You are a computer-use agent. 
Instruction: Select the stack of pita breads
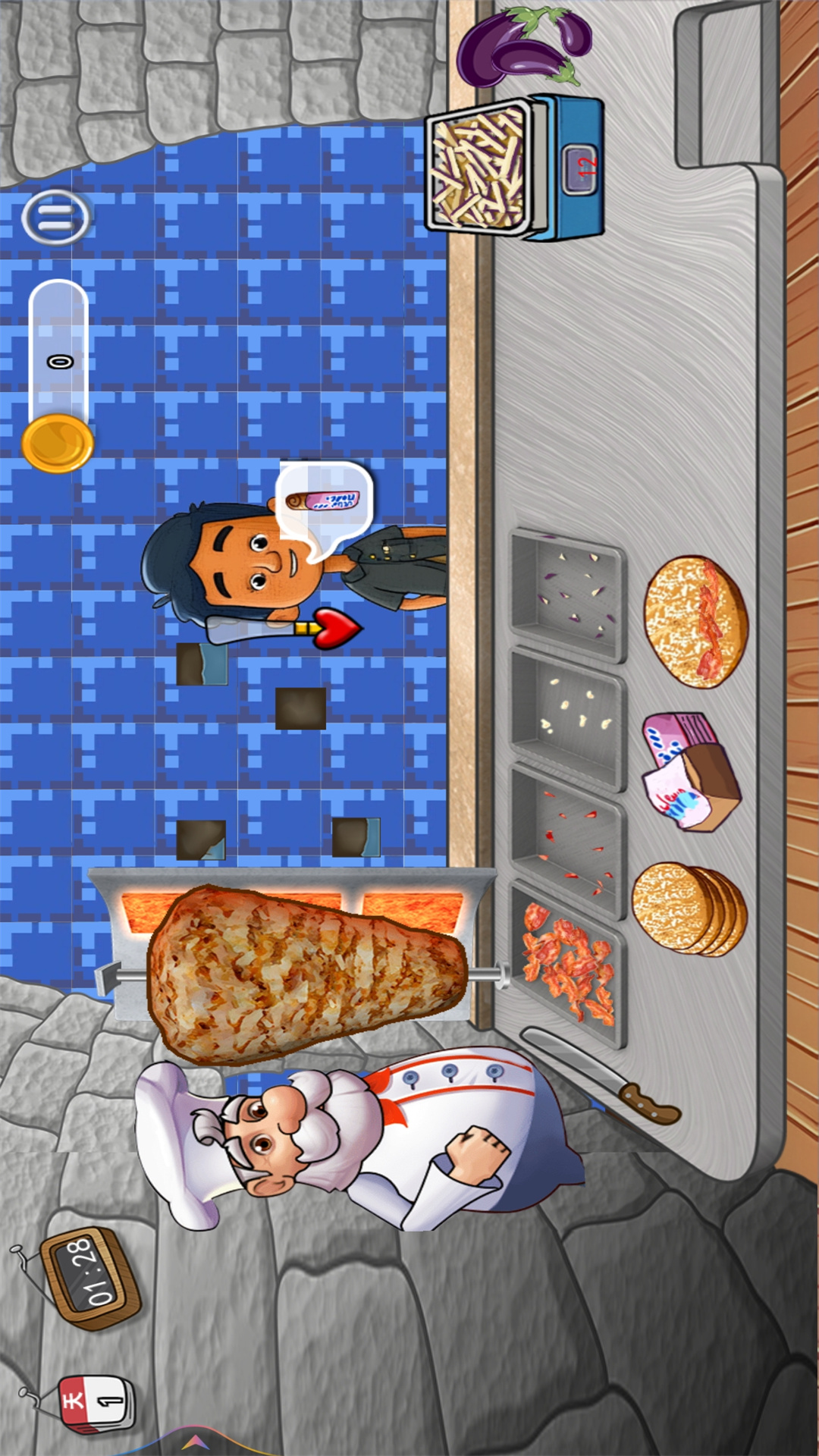689,909
